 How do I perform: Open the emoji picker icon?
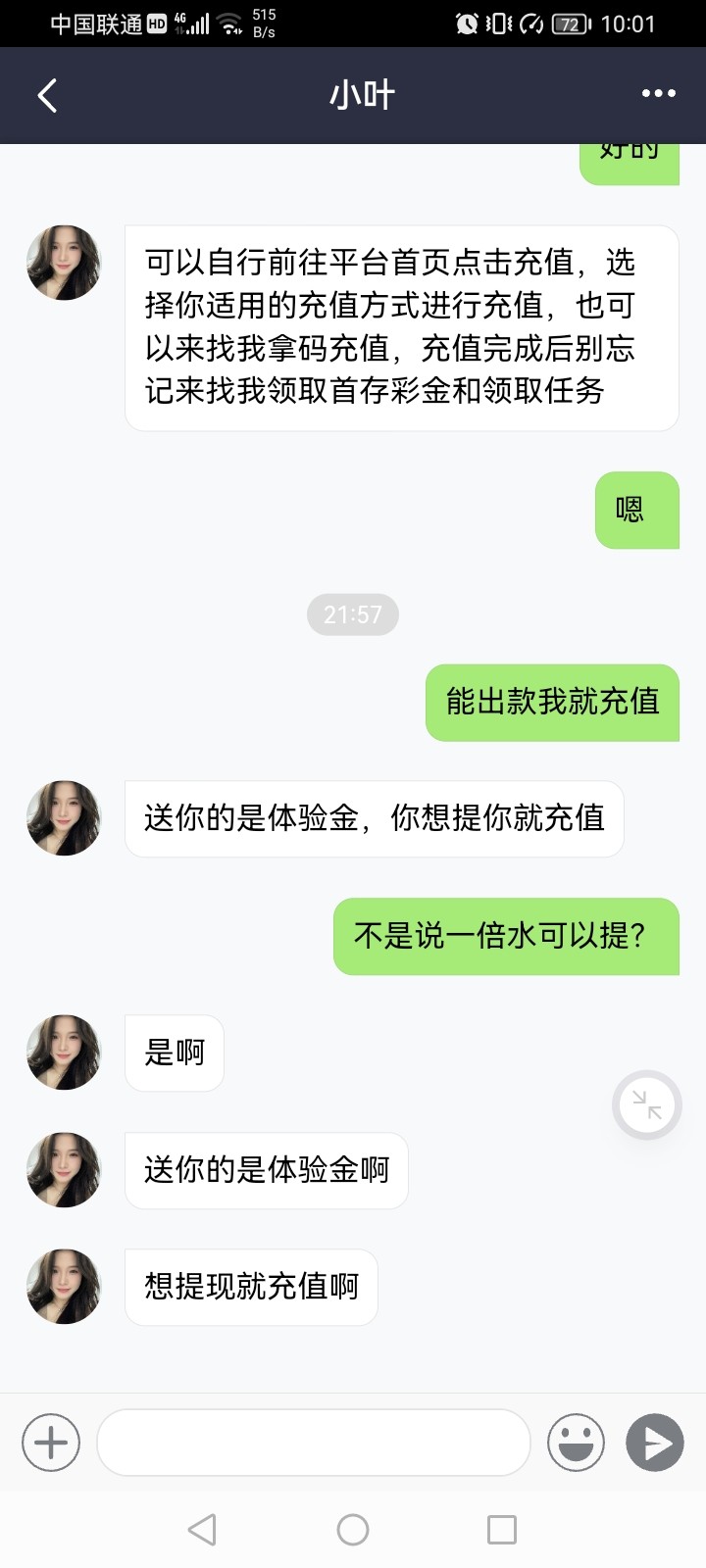576,1443
